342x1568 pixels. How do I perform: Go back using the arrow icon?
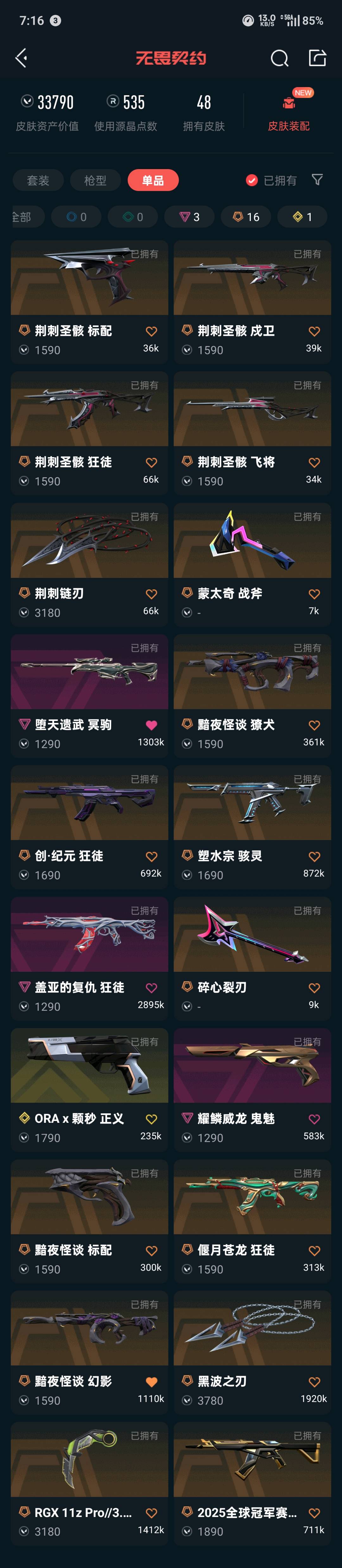(x=21, y=59)
